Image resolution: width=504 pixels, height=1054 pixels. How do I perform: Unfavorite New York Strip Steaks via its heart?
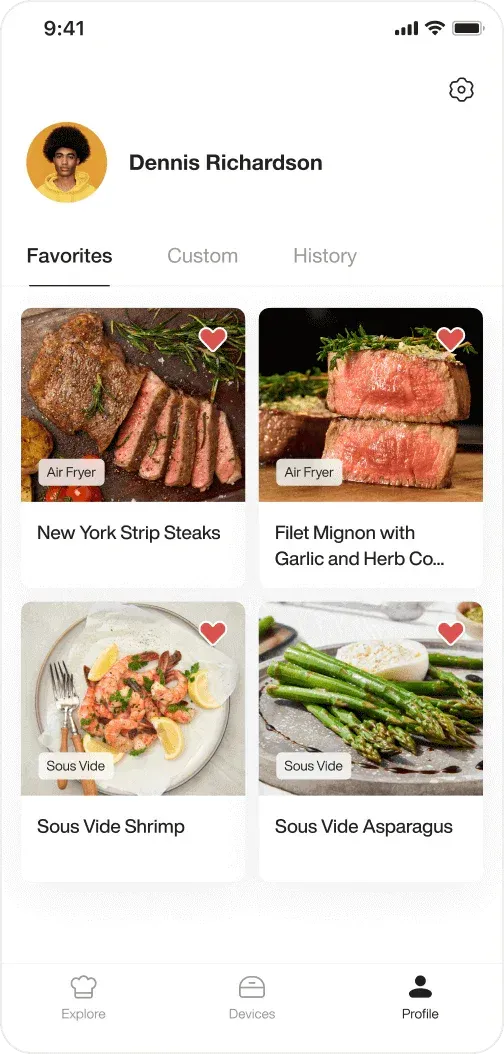213,339
